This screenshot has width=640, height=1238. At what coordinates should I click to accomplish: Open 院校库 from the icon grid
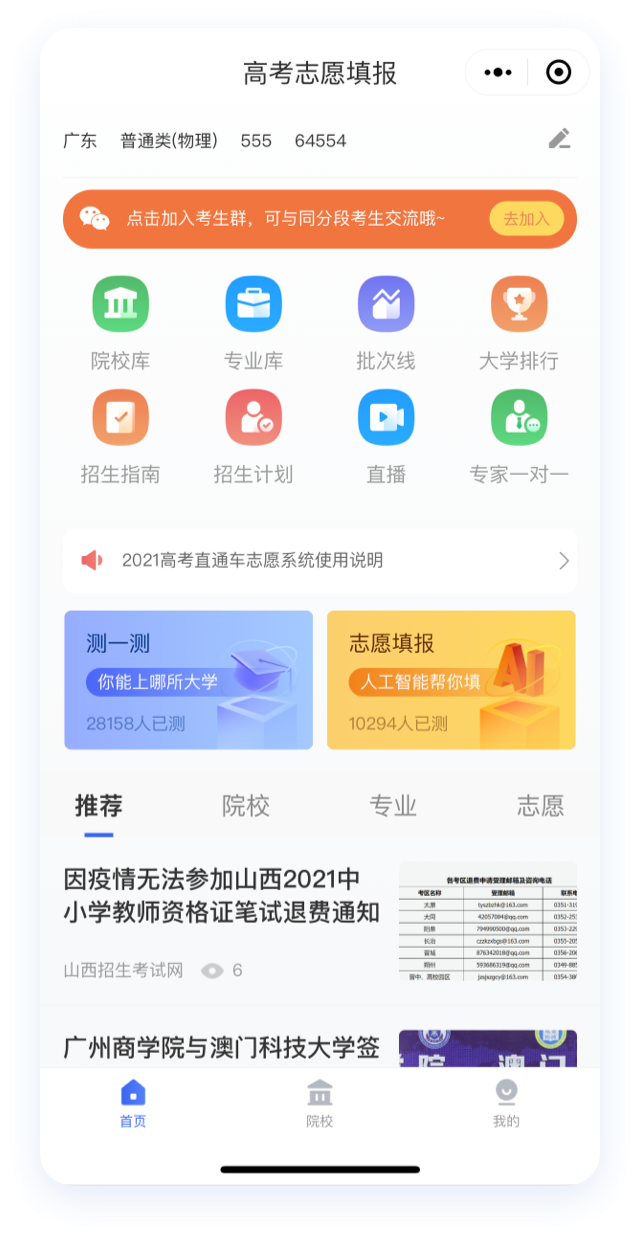121,324
